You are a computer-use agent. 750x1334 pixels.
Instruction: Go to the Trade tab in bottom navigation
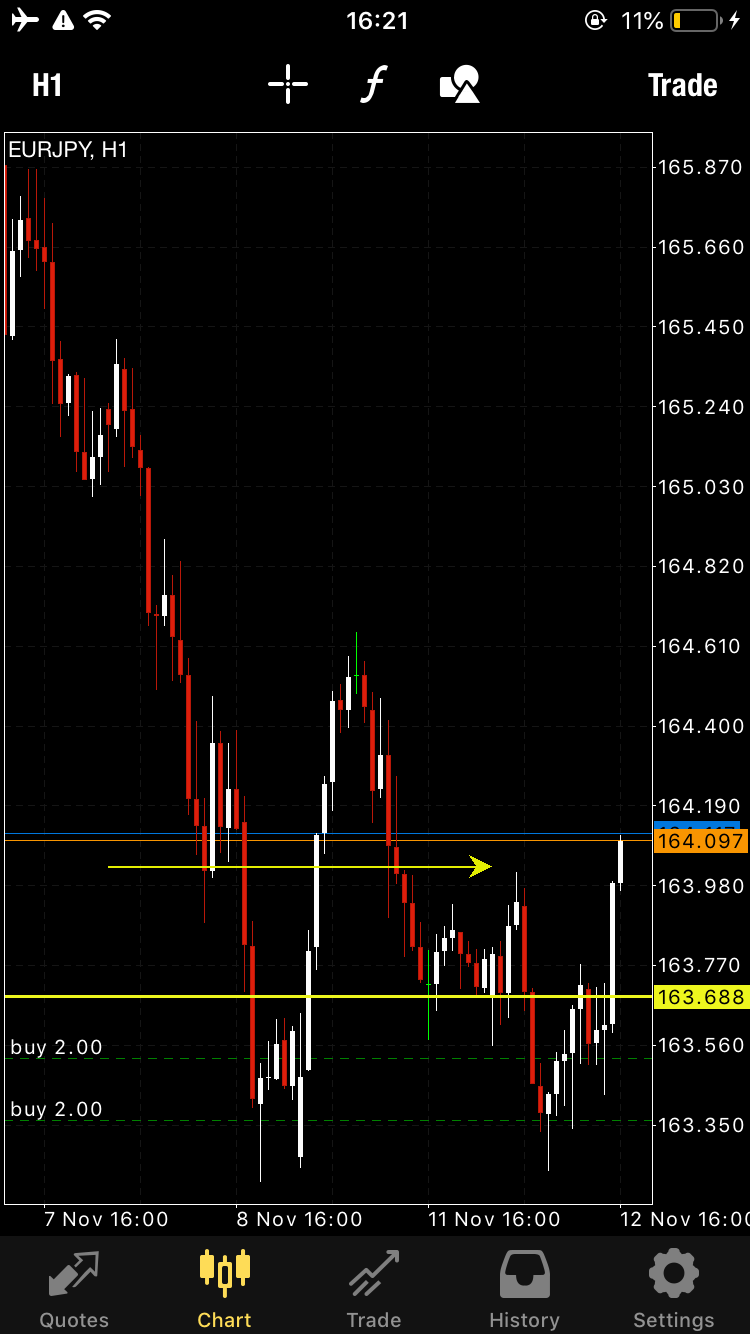click(x=374, y=1289)
